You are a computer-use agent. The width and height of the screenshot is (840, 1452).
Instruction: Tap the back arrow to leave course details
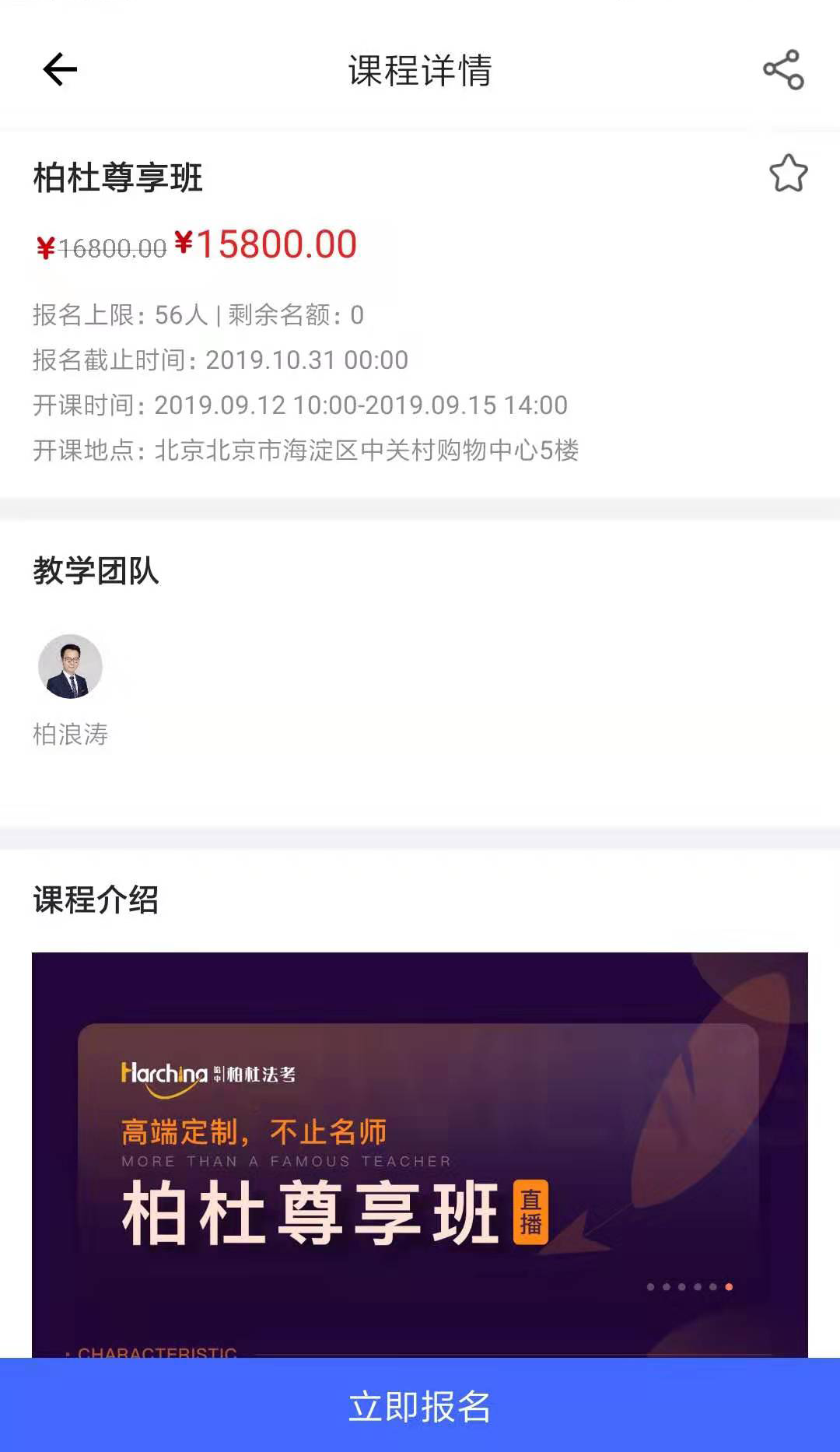58,70
